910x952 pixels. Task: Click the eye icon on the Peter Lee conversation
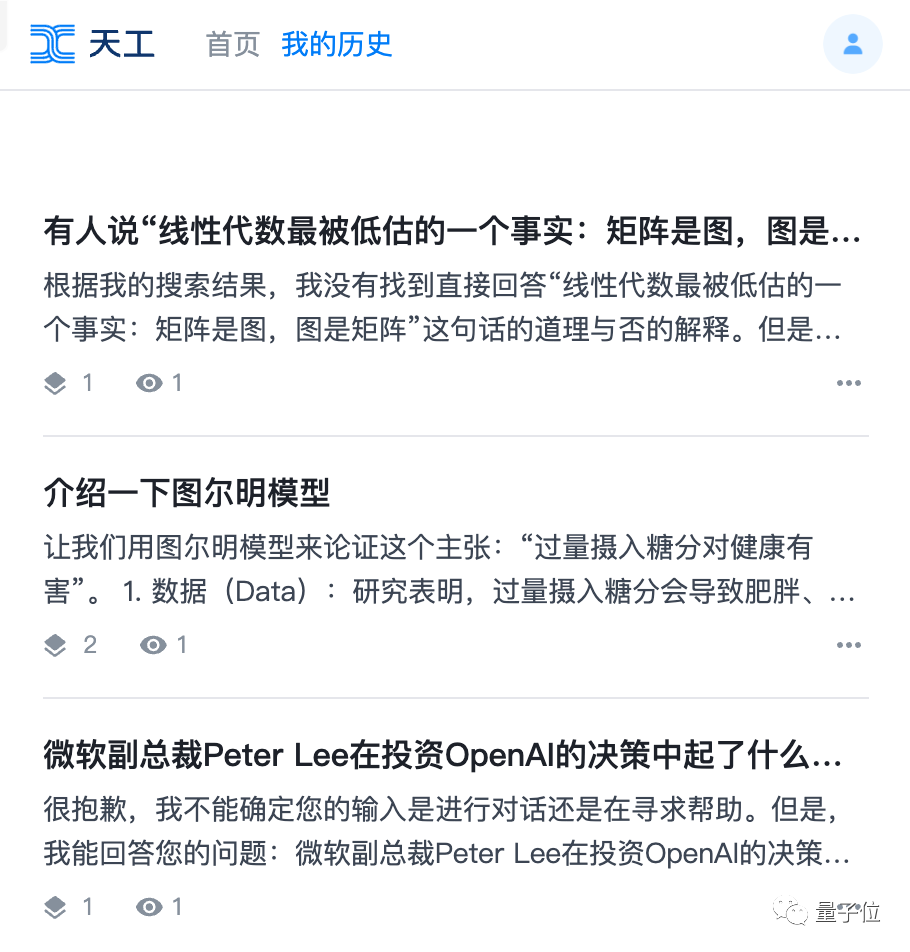tap(150, 906)
